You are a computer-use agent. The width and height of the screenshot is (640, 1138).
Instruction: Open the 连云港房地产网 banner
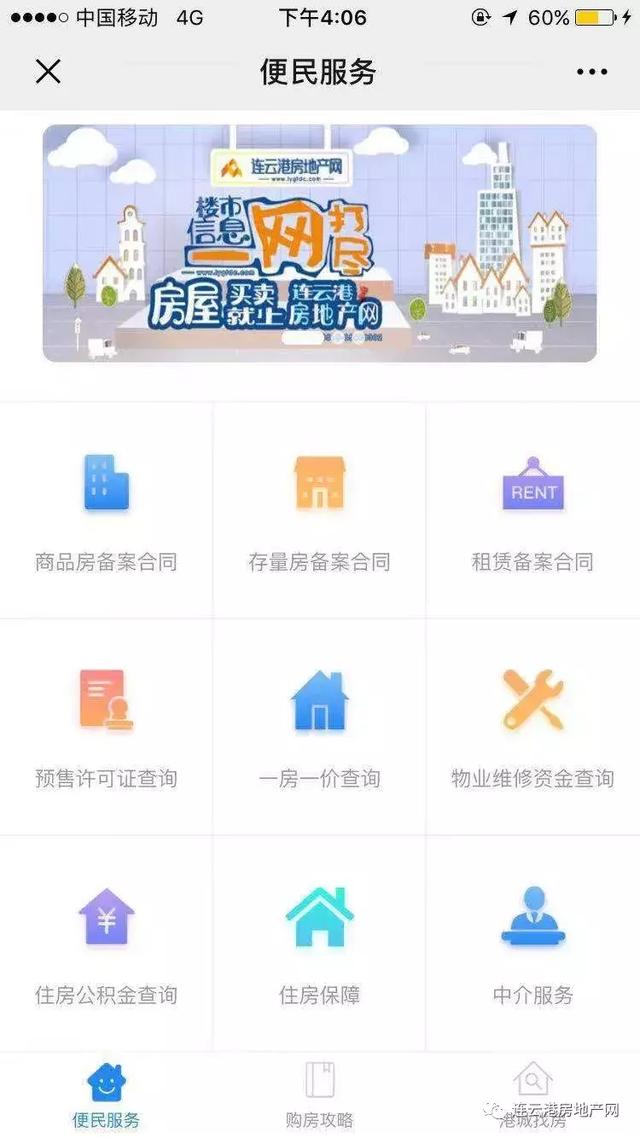click(x=320, y=243)
